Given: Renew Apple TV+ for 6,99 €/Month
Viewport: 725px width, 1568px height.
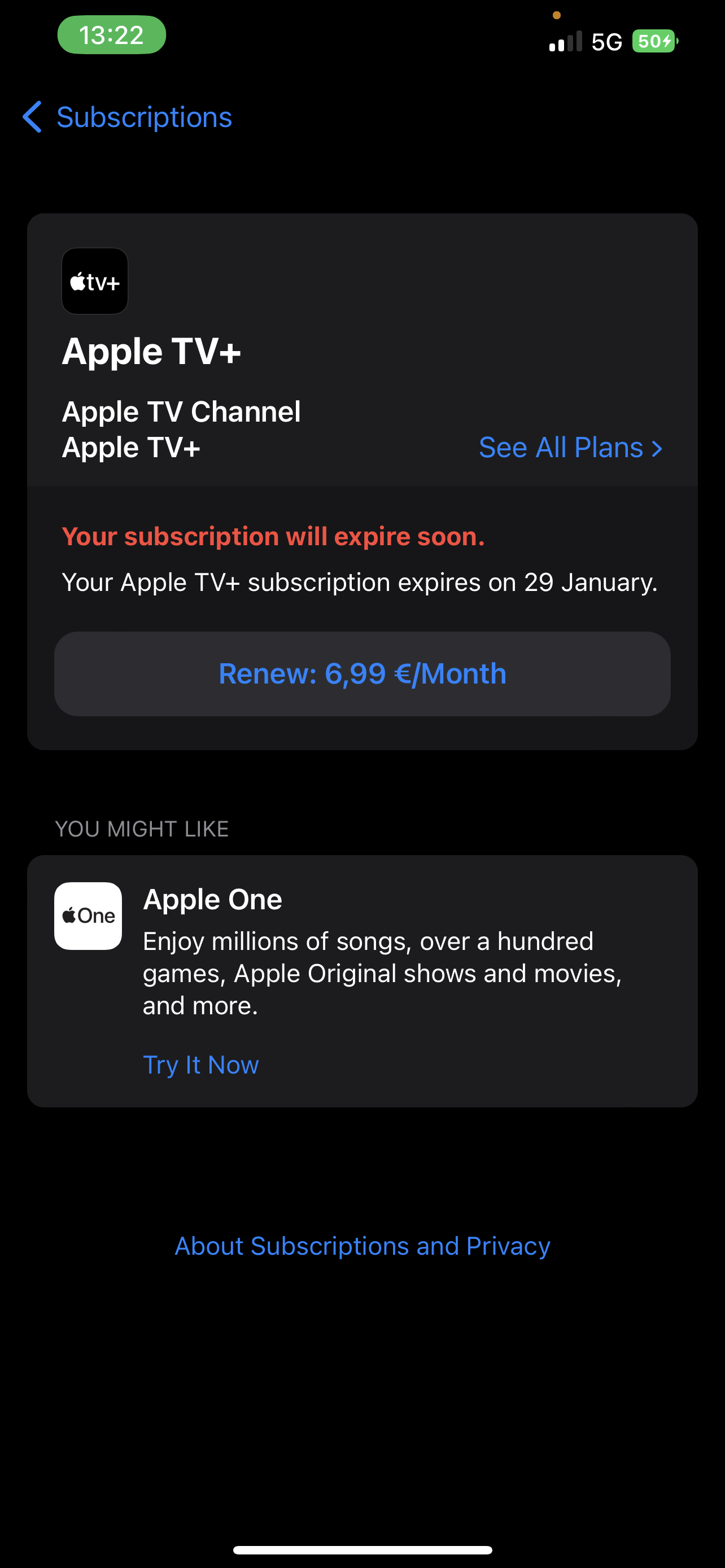Looking at the screenshot, I should coord(362,673).
